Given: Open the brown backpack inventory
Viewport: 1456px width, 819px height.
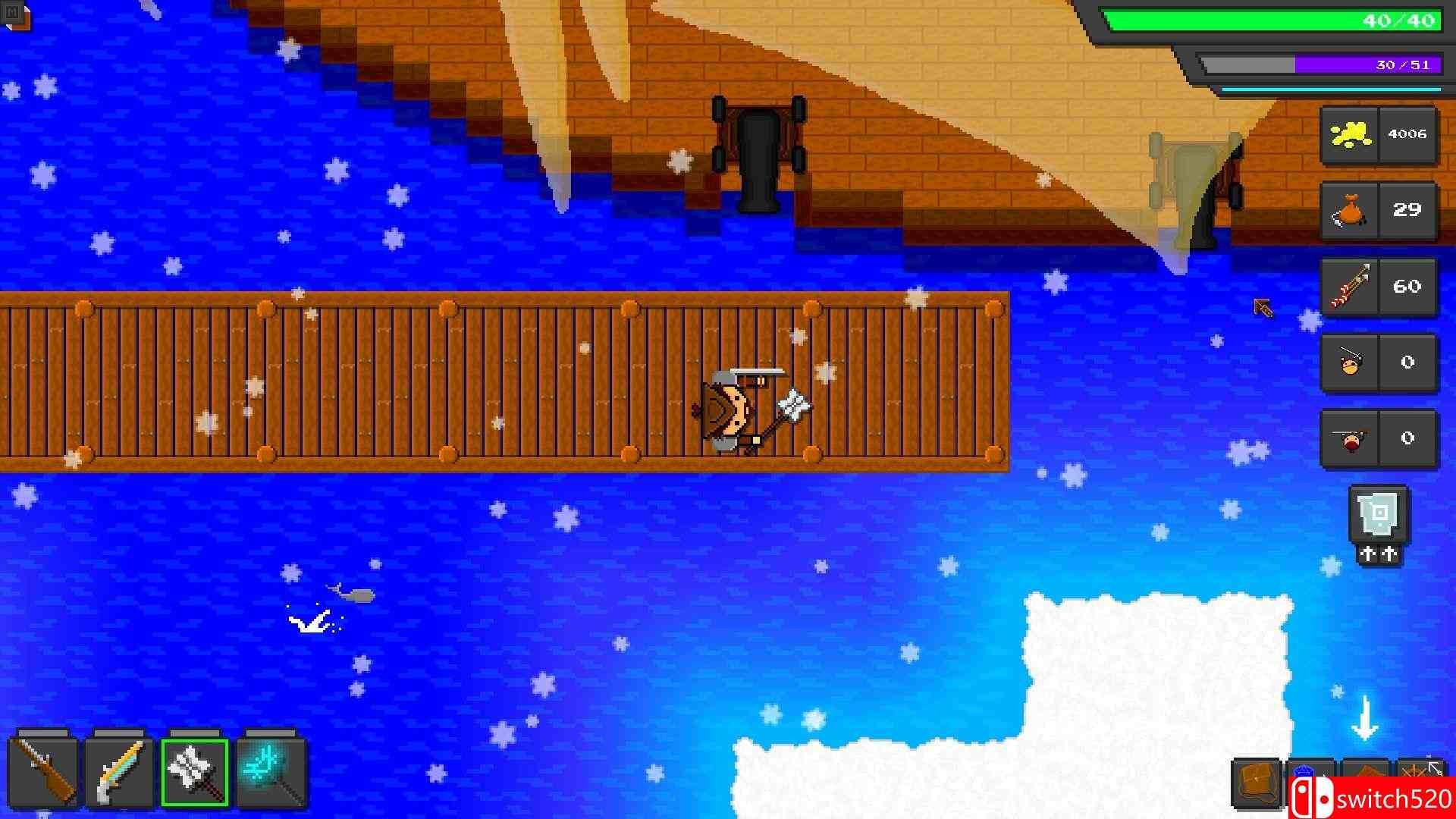Looking at the screenshot, I should tap(1257, 783).
